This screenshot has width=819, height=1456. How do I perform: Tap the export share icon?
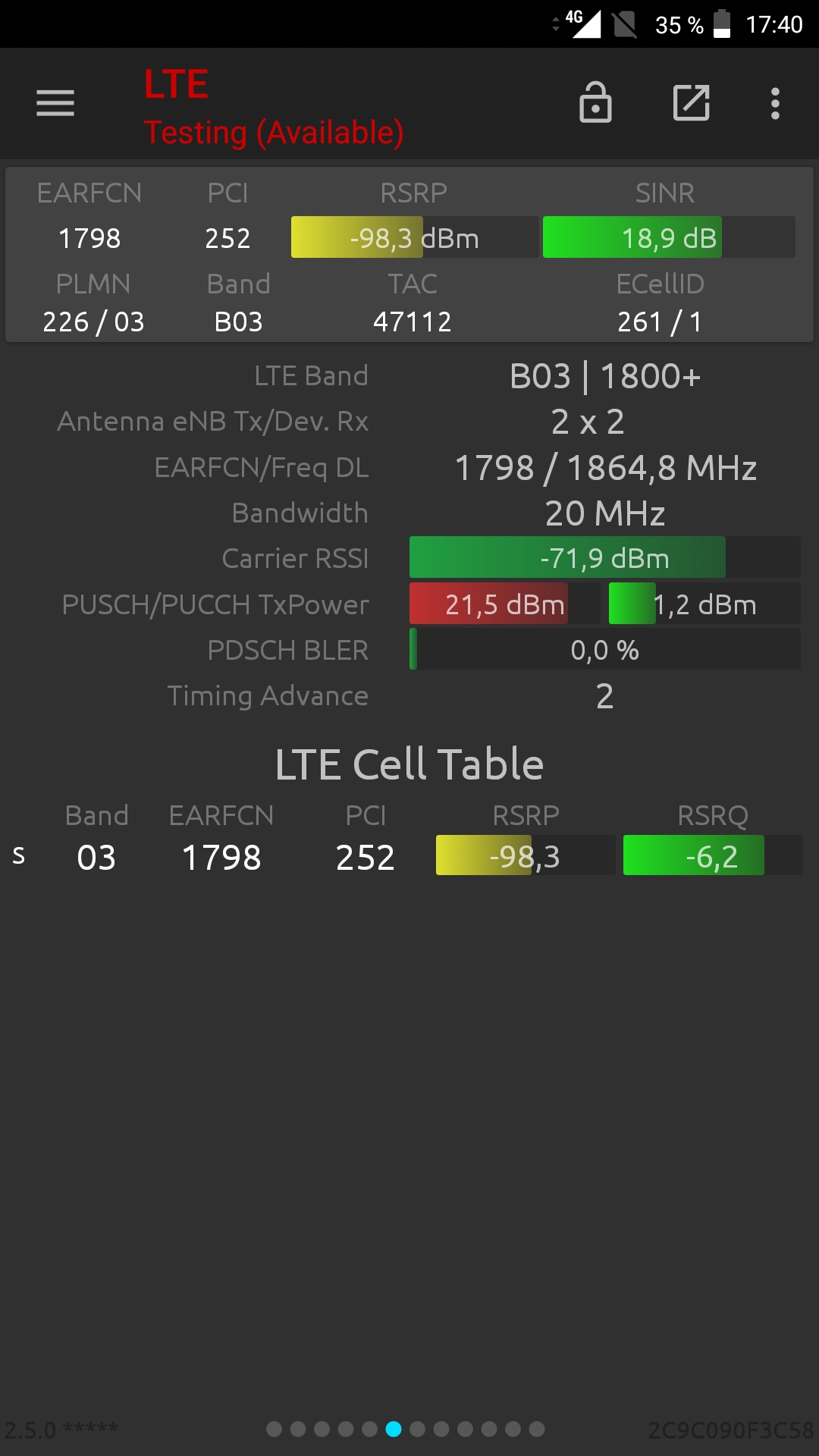click(x=692, y=103)
